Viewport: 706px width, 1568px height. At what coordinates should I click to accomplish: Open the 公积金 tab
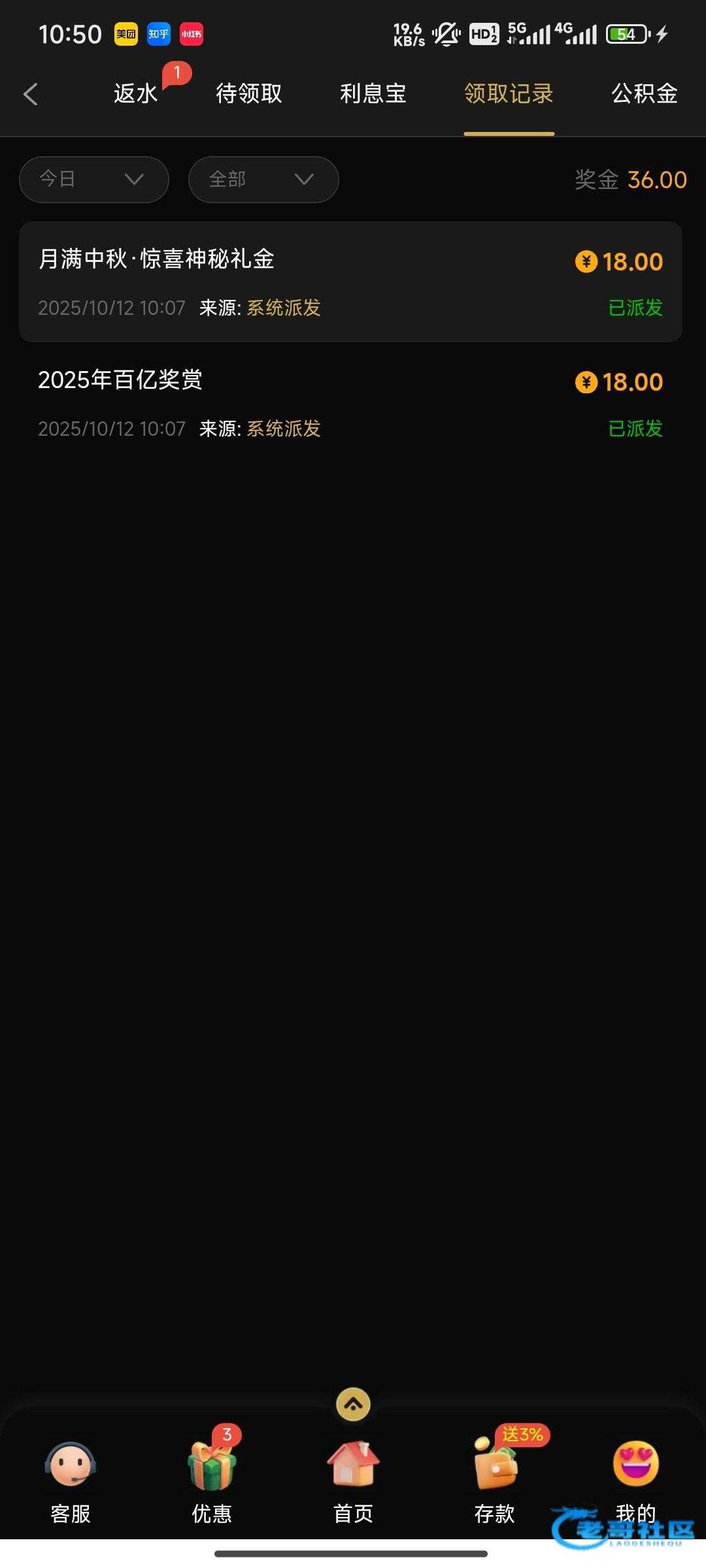[x=644, y=93]
